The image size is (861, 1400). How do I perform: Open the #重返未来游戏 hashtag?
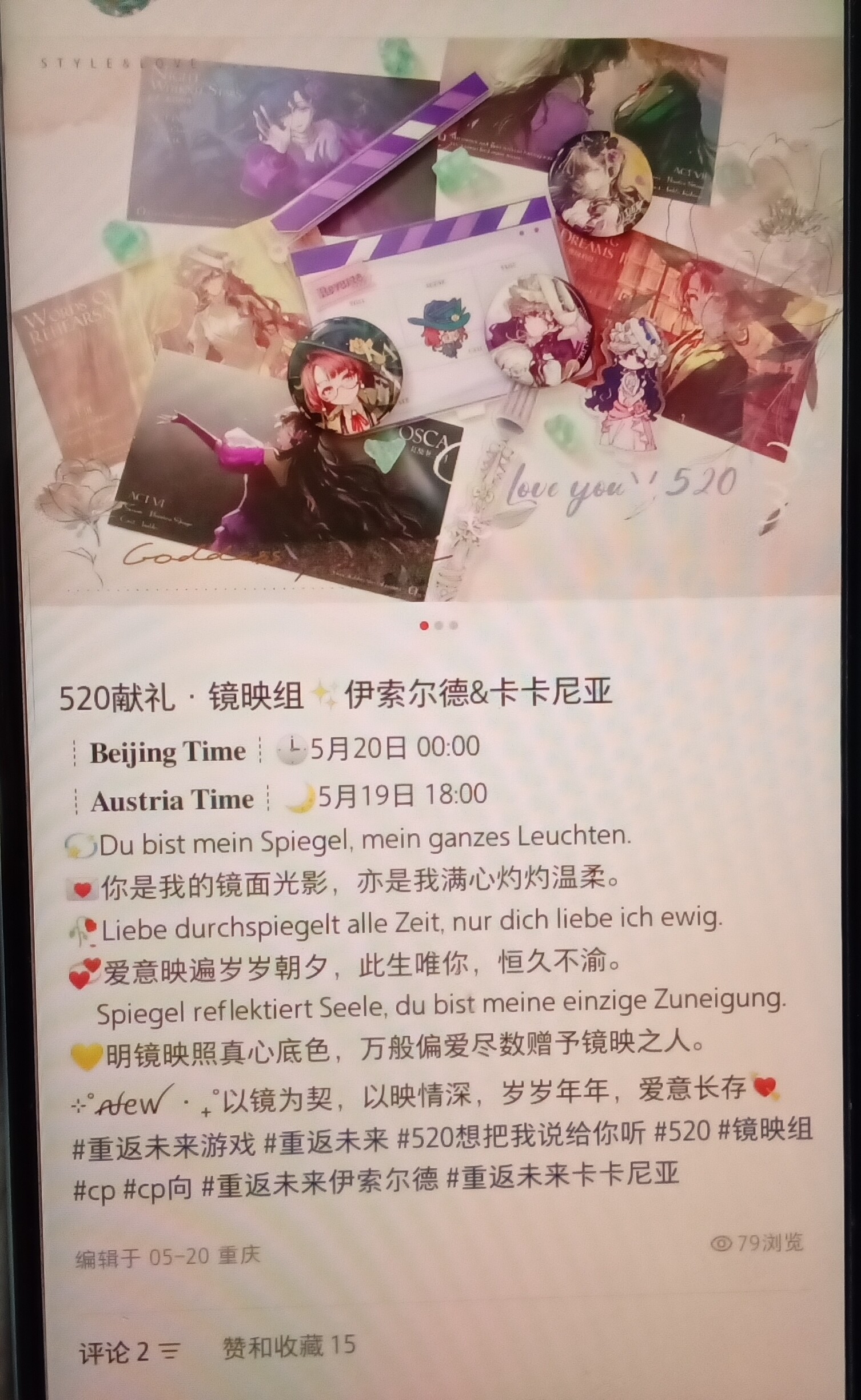(x=164, y=1132)
